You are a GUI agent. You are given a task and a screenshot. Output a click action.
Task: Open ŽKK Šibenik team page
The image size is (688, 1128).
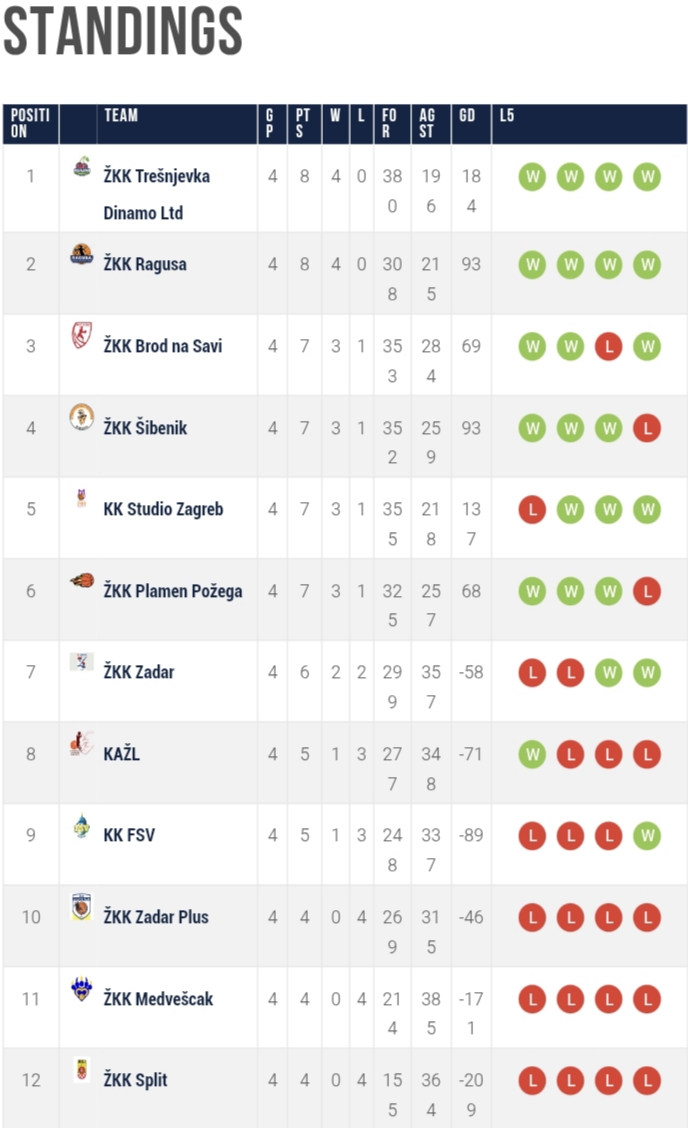coord(145,428)
